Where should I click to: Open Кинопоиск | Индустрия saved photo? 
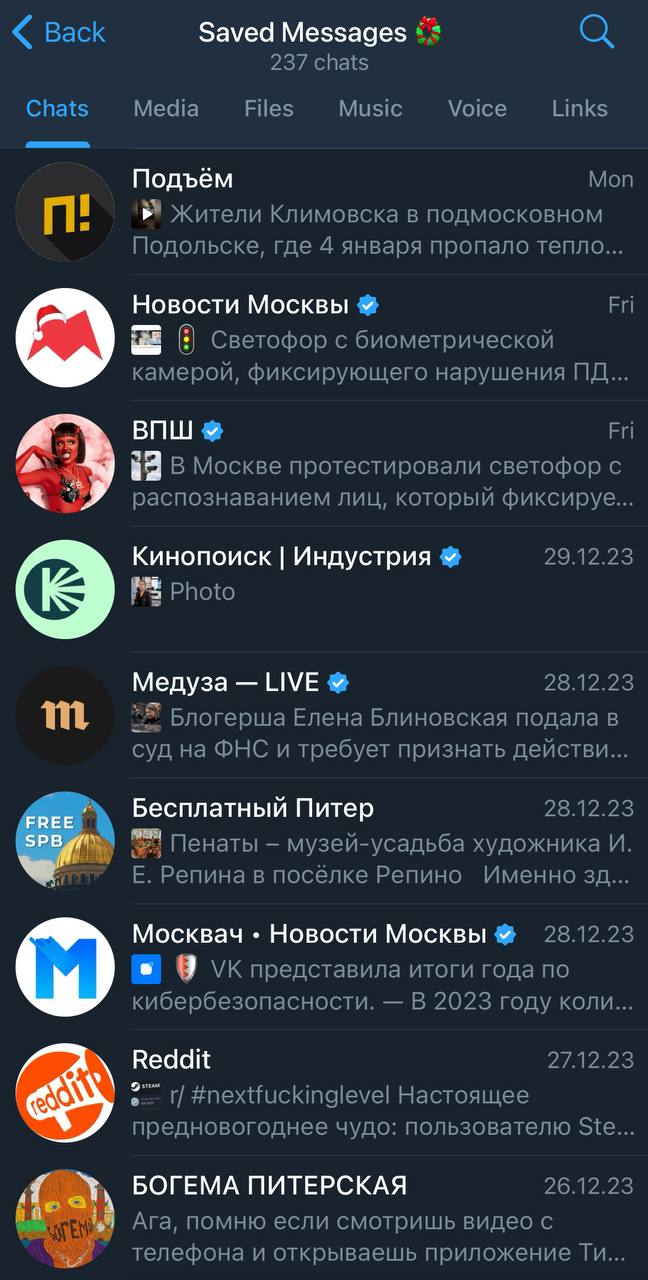pos(324,590)
